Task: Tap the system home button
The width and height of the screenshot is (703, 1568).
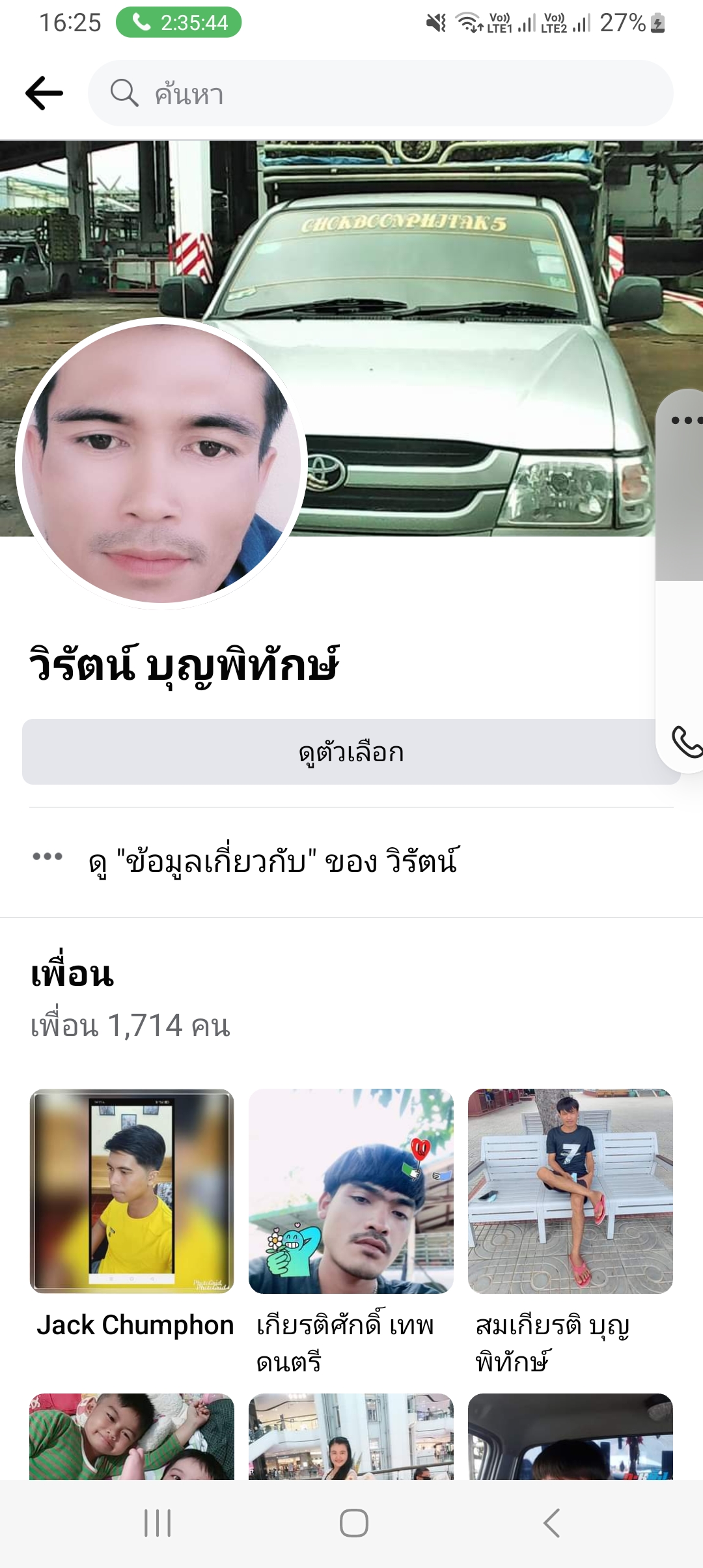Action: pyautogui.click(x=353, y=1523)
